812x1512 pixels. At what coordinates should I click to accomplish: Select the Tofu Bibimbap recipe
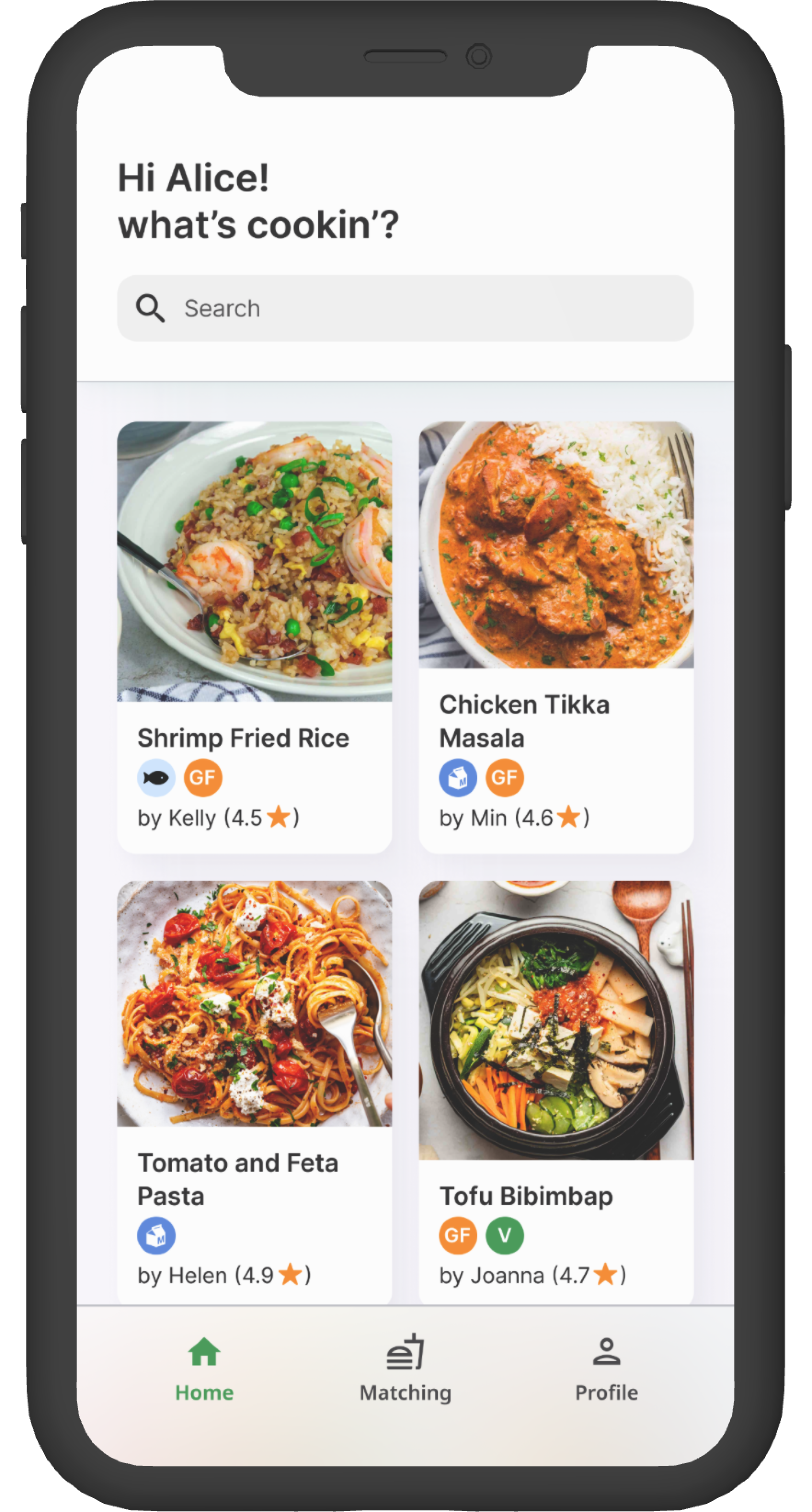coord(555,1092)
